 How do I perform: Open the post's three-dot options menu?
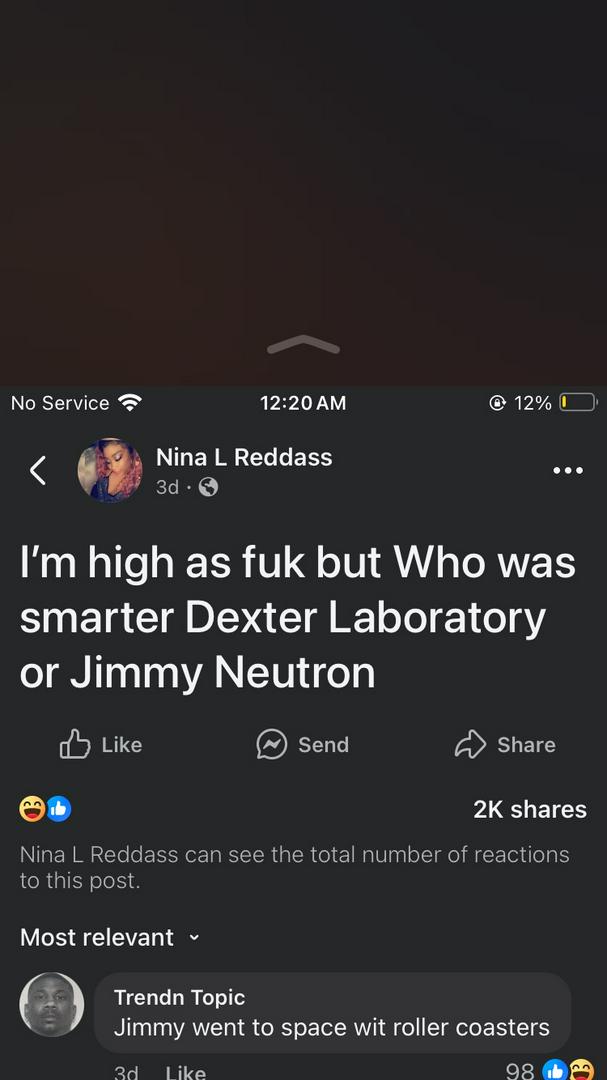[567, 470]
